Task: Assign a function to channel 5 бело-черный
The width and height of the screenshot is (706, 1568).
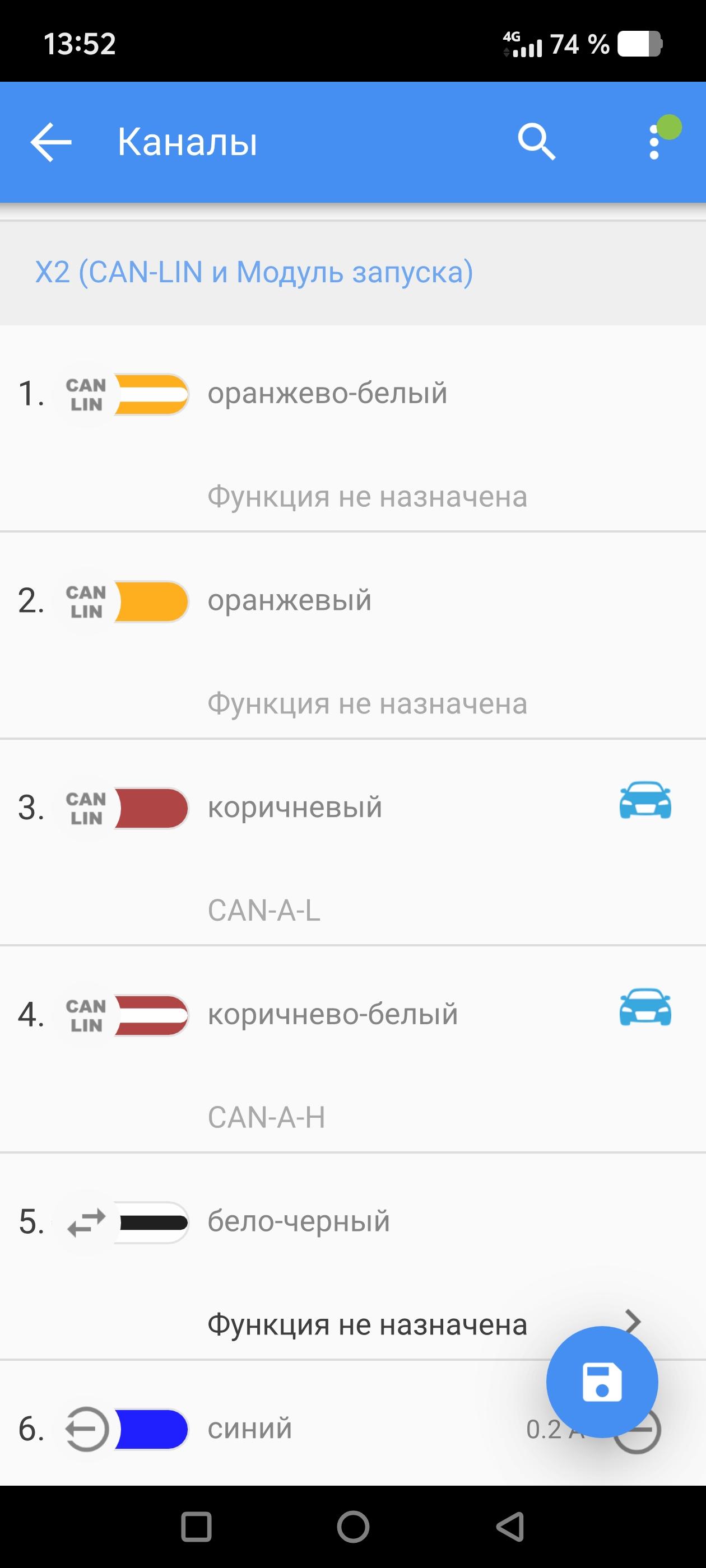Action: [368, 1325]
